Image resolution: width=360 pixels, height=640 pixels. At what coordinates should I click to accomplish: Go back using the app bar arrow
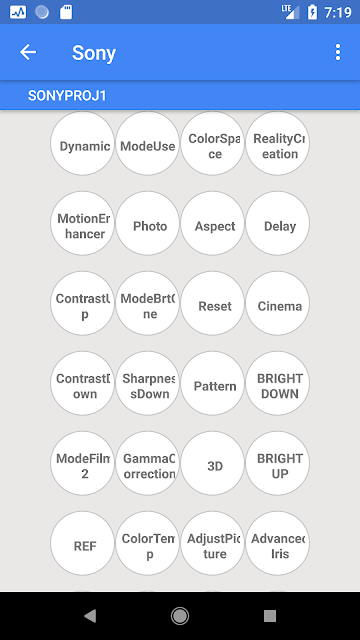click(28, 52)
